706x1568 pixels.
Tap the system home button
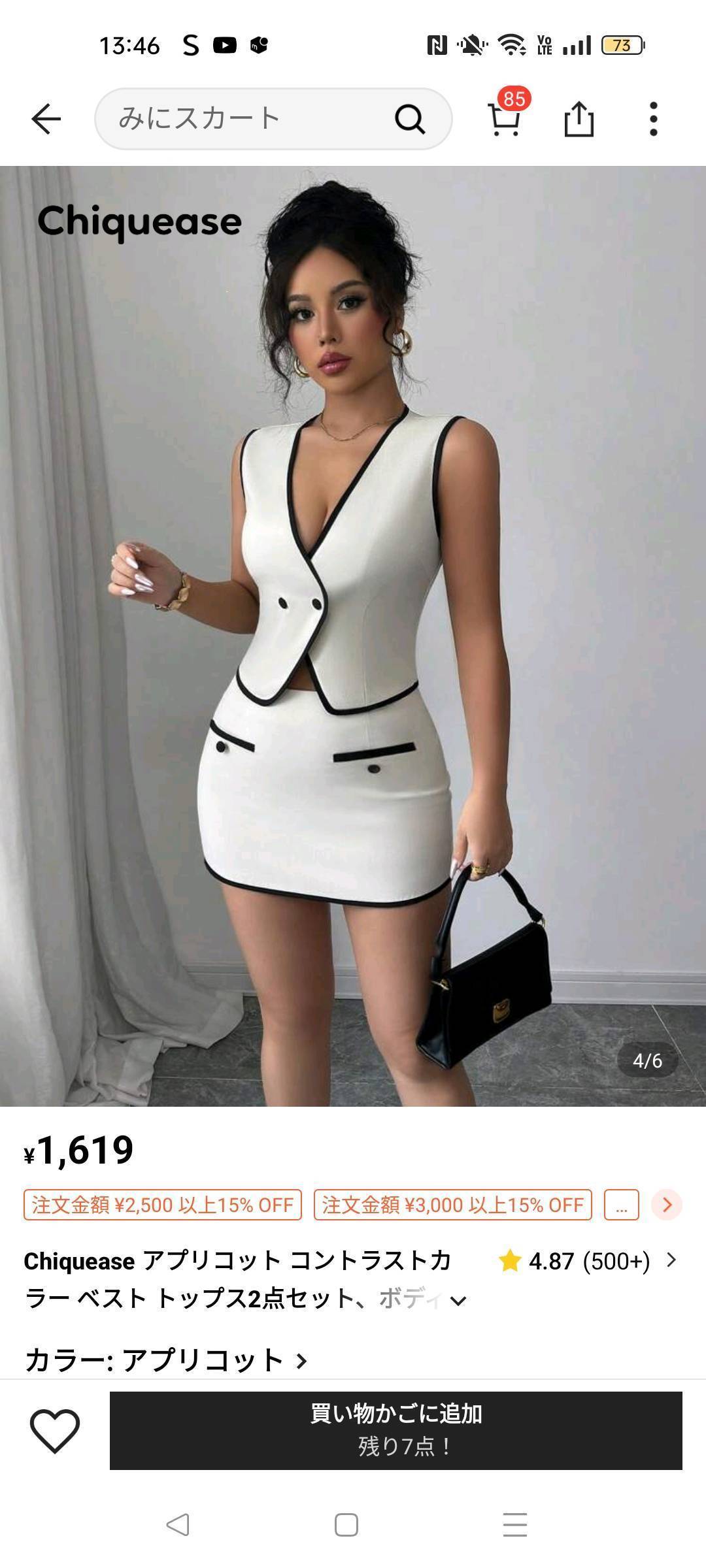(346, 1524)
